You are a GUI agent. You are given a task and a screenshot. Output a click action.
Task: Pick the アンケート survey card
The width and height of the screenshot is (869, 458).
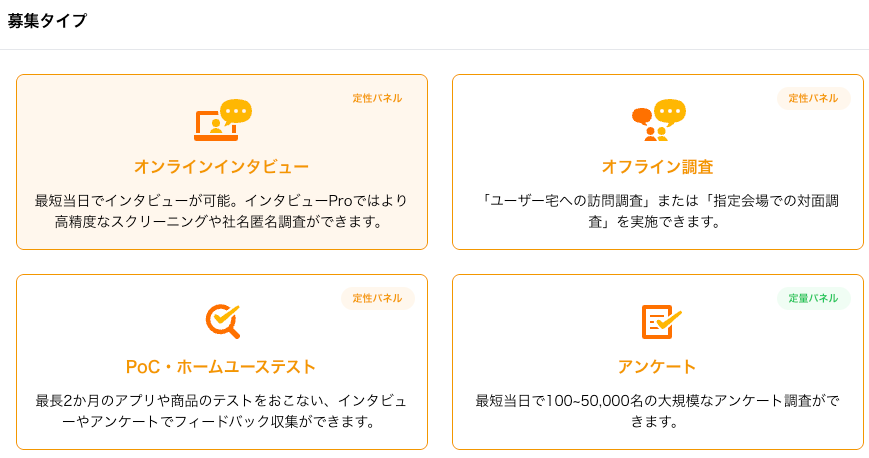tap(657, 362)
